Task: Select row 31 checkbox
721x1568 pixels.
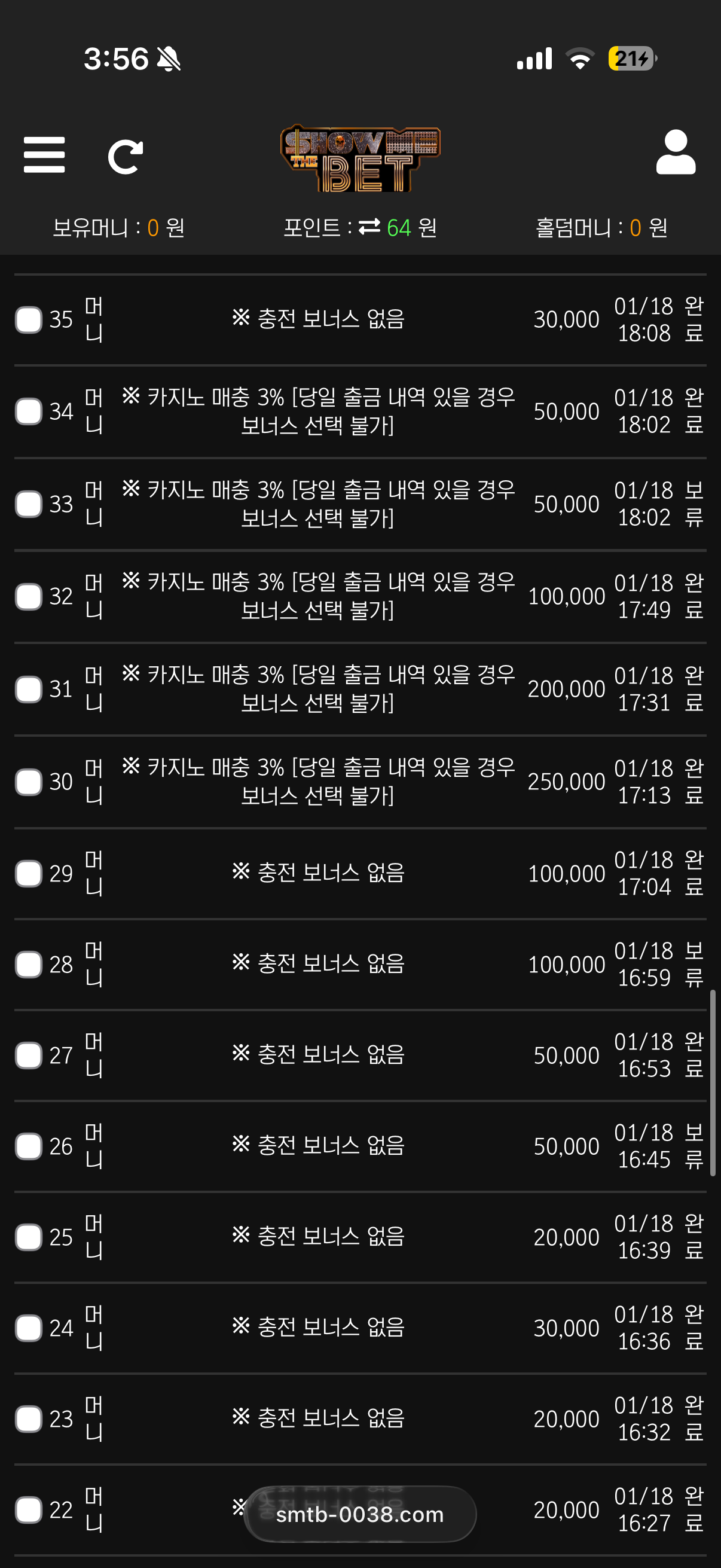Action: (29, 689)
